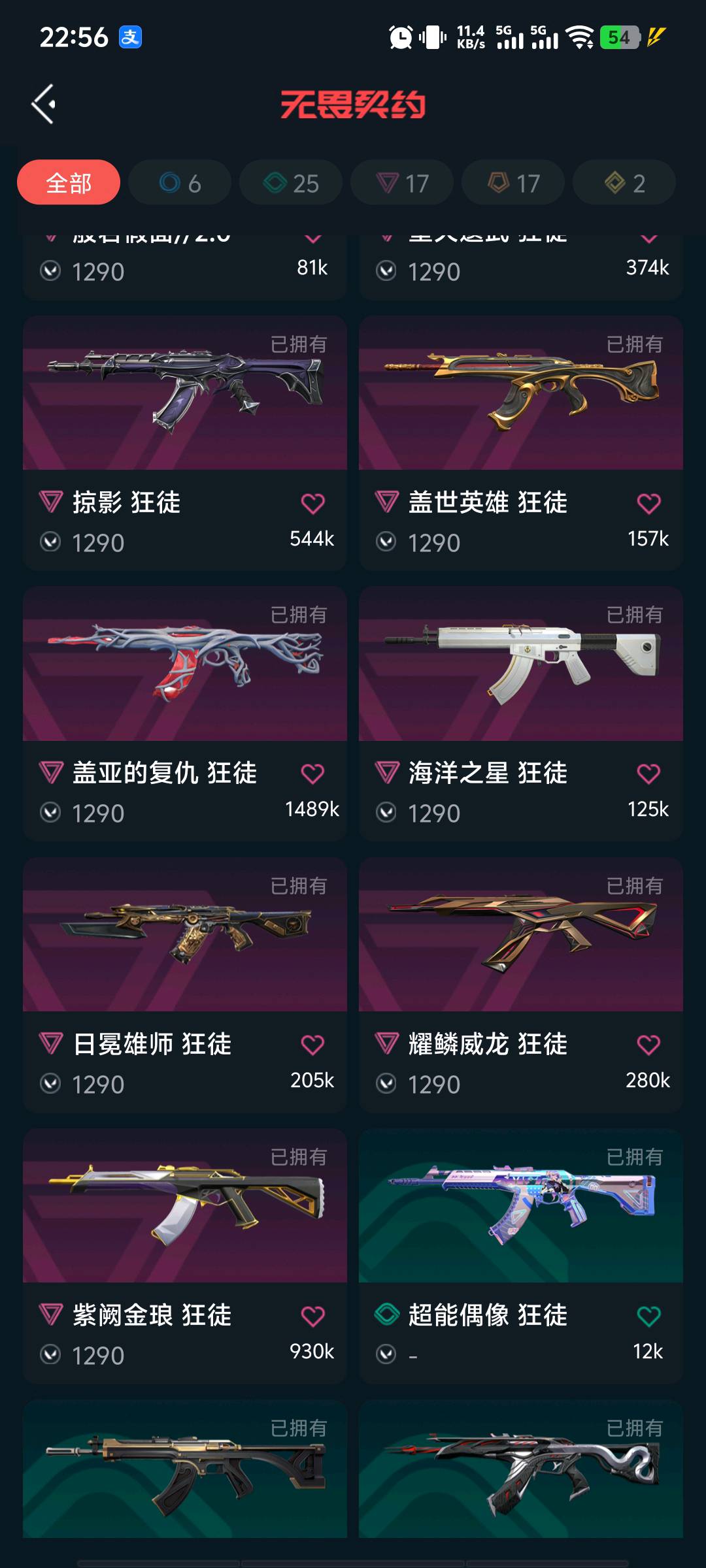The image size is (706, 1568).
Task: Open the 掠影 狂徒 skin card
Action: [x=185, y=393]
